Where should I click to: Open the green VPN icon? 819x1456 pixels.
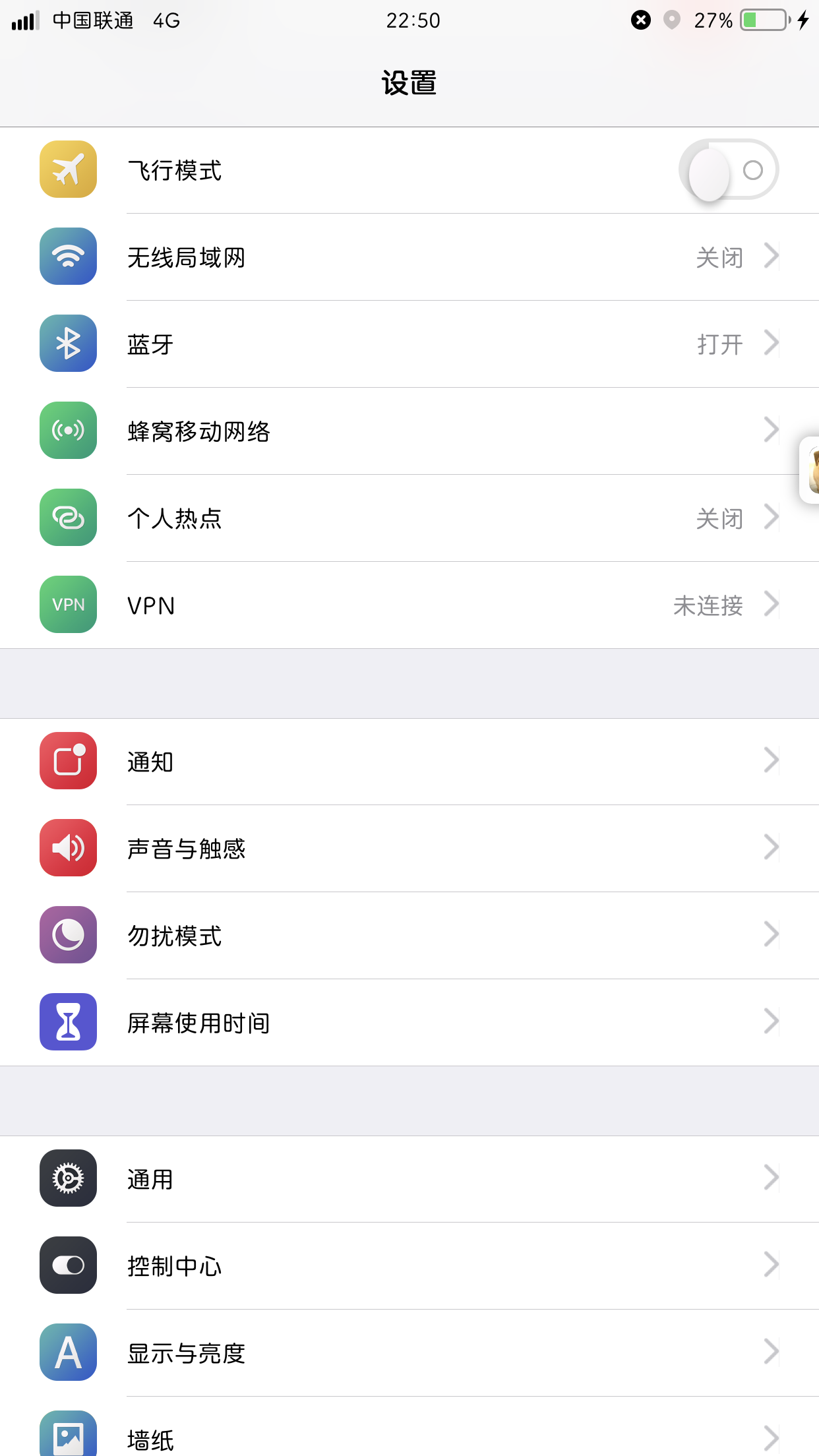pos(68,604)
